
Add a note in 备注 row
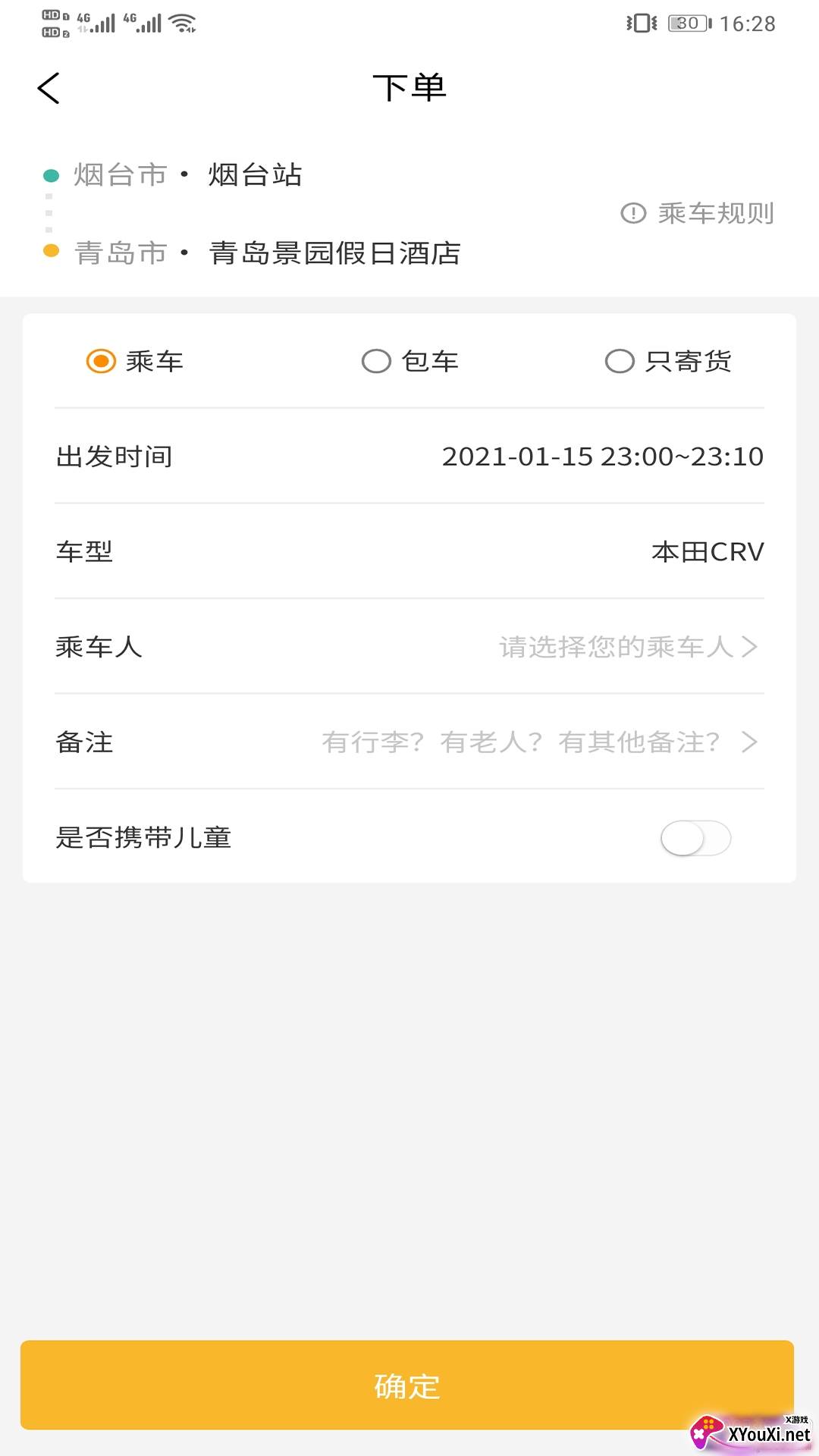click(538, 742)
